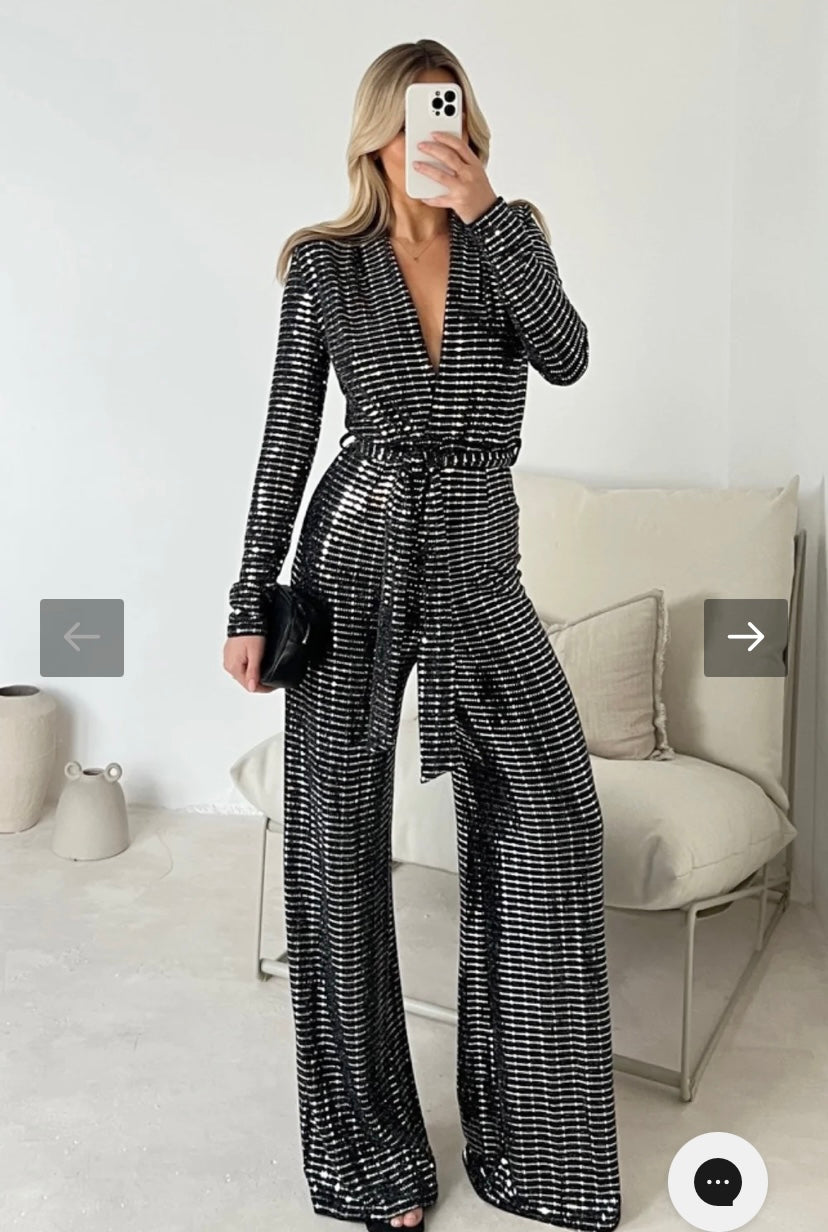Show the next product image

[x=745, y=637]
